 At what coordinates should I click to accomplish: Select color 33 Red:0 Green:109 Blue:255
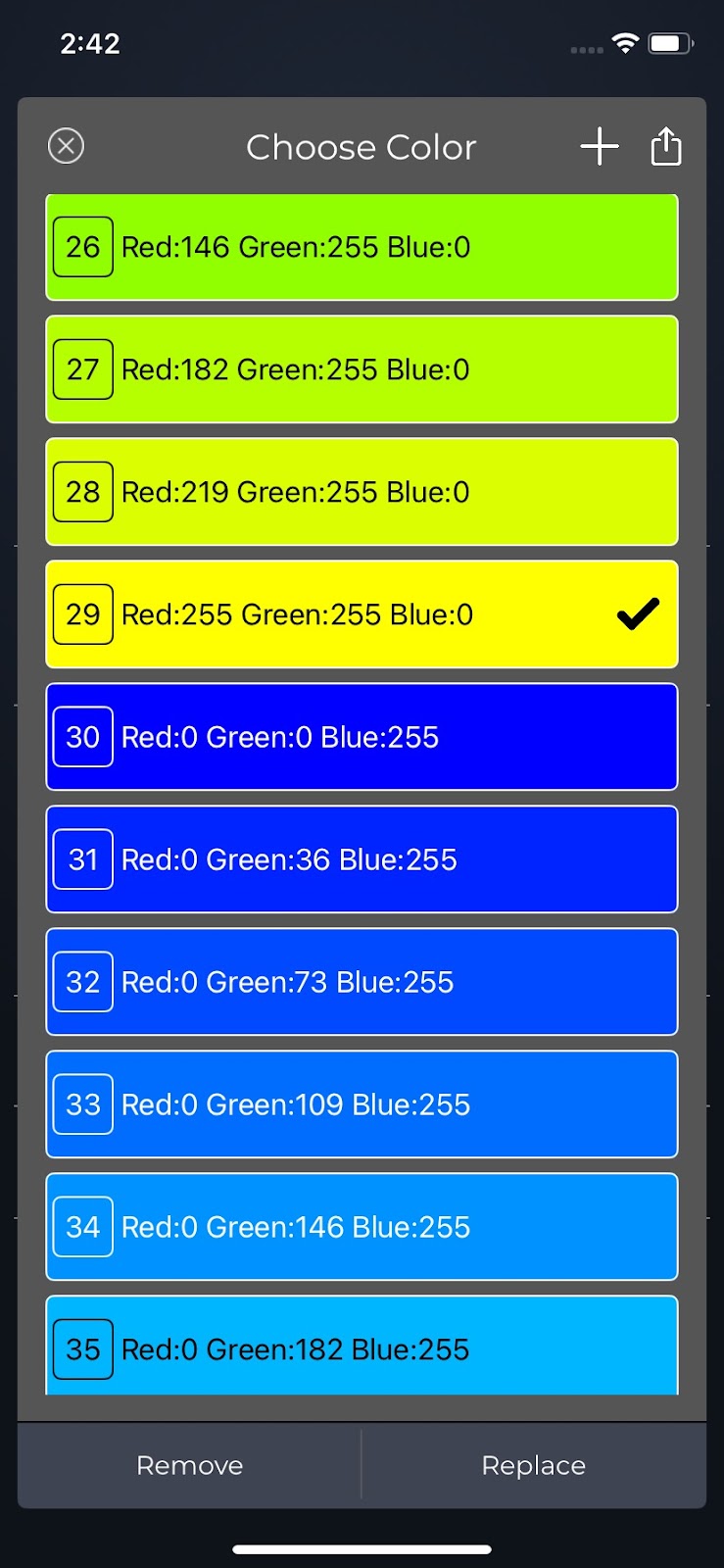tap(362, 1104)
